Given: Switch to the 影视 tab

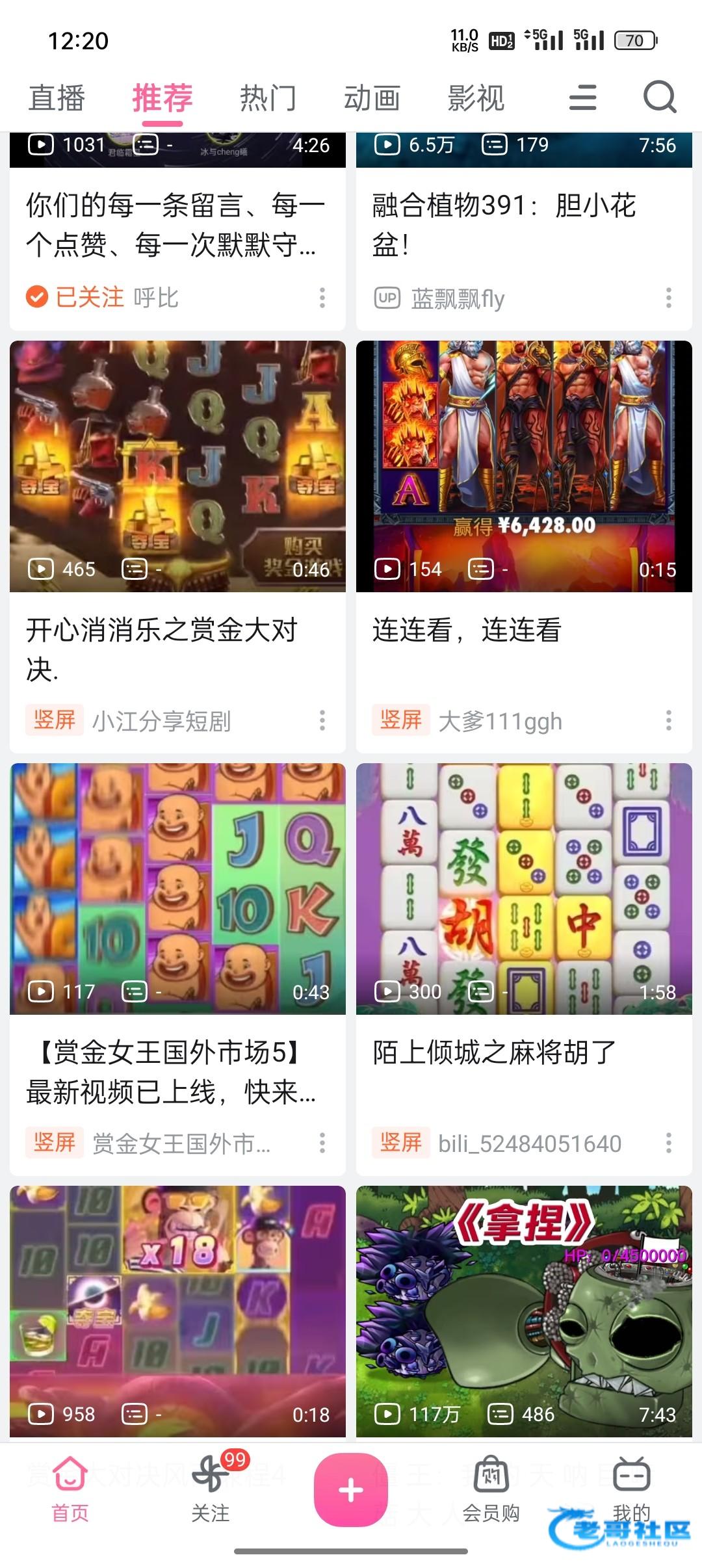Looking at the screenshot, I should [x=476, y=98].
